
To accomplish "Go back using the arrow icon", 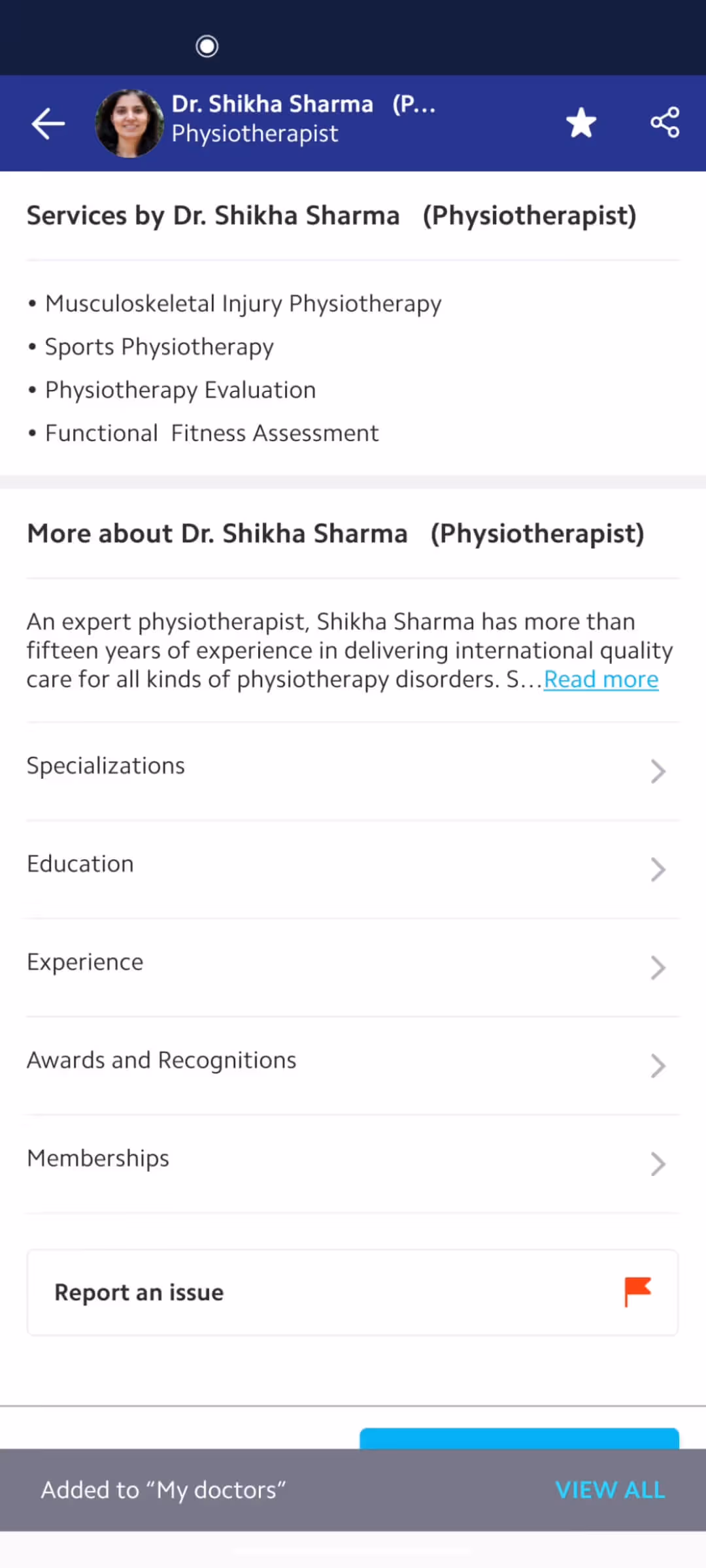I will pos(48,123).
